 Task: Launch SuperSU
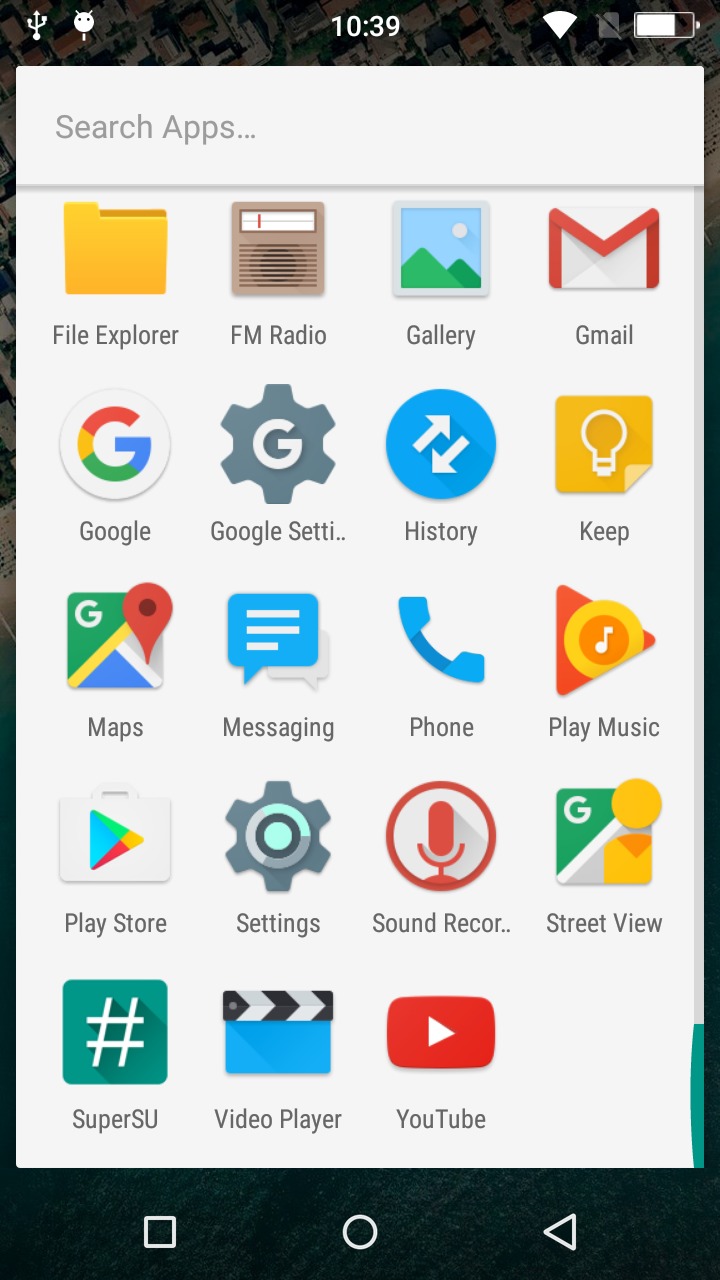point(115,1032)
